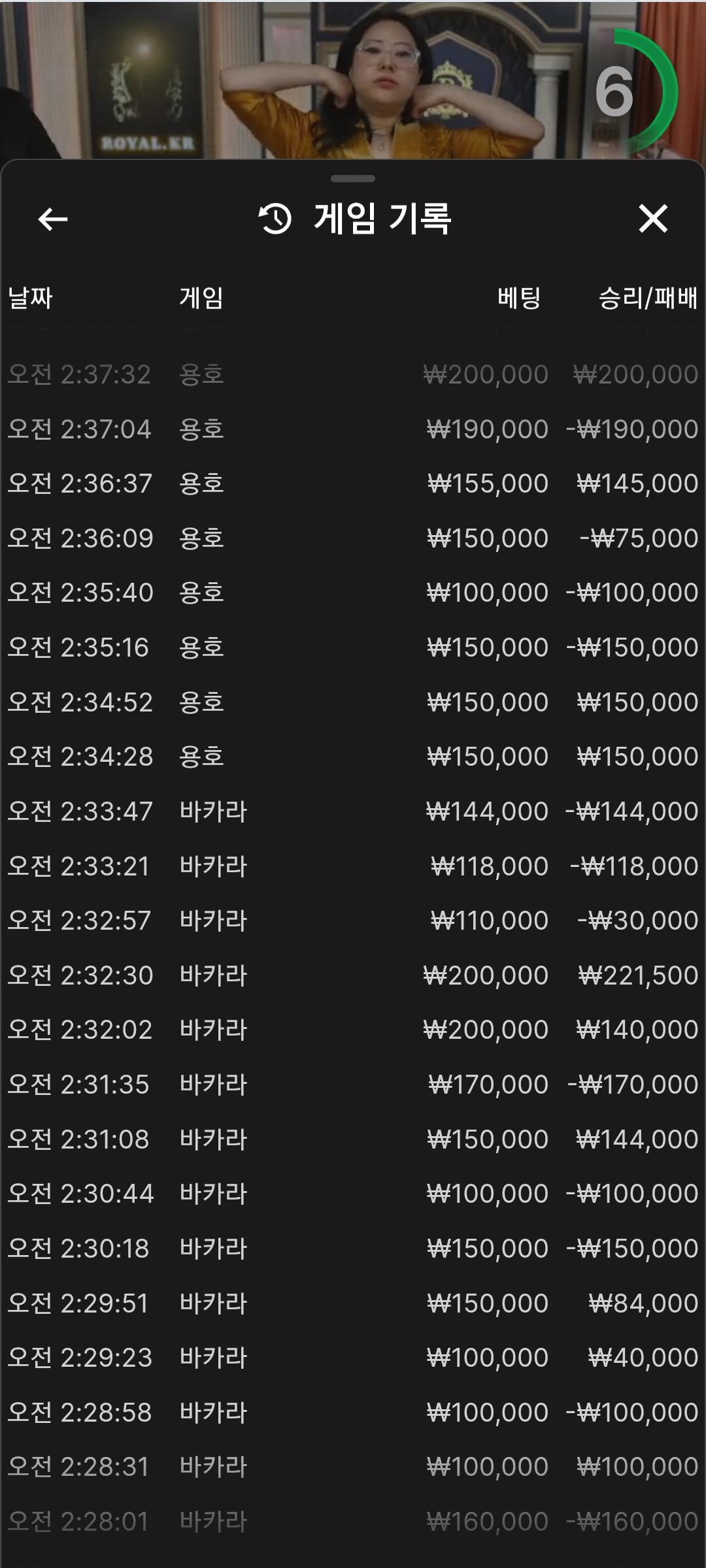Open the 오전 2:32:30 바카라 record
706x1568 pixels.
click(x=353, y=975)
